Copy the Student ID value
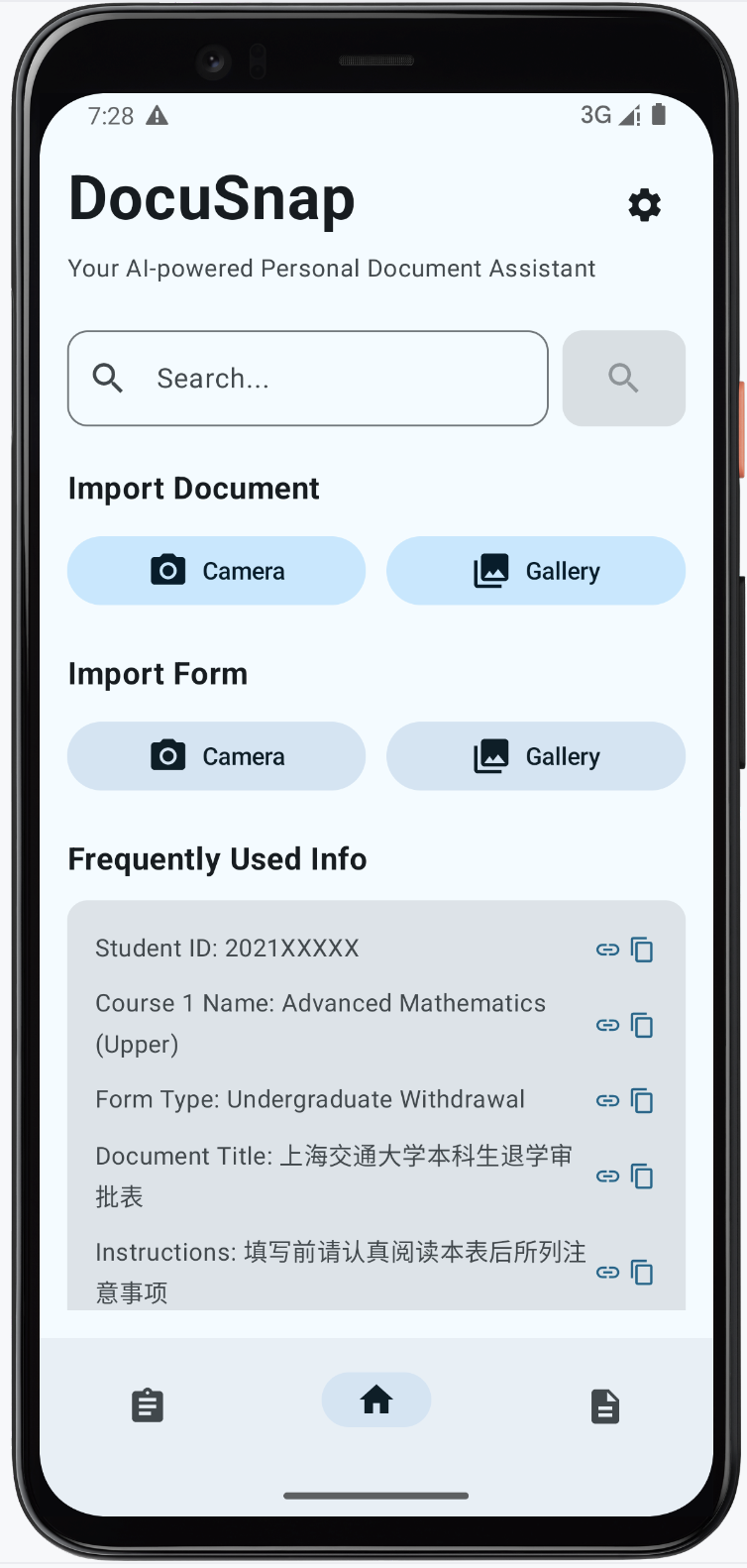 [642, 950]
